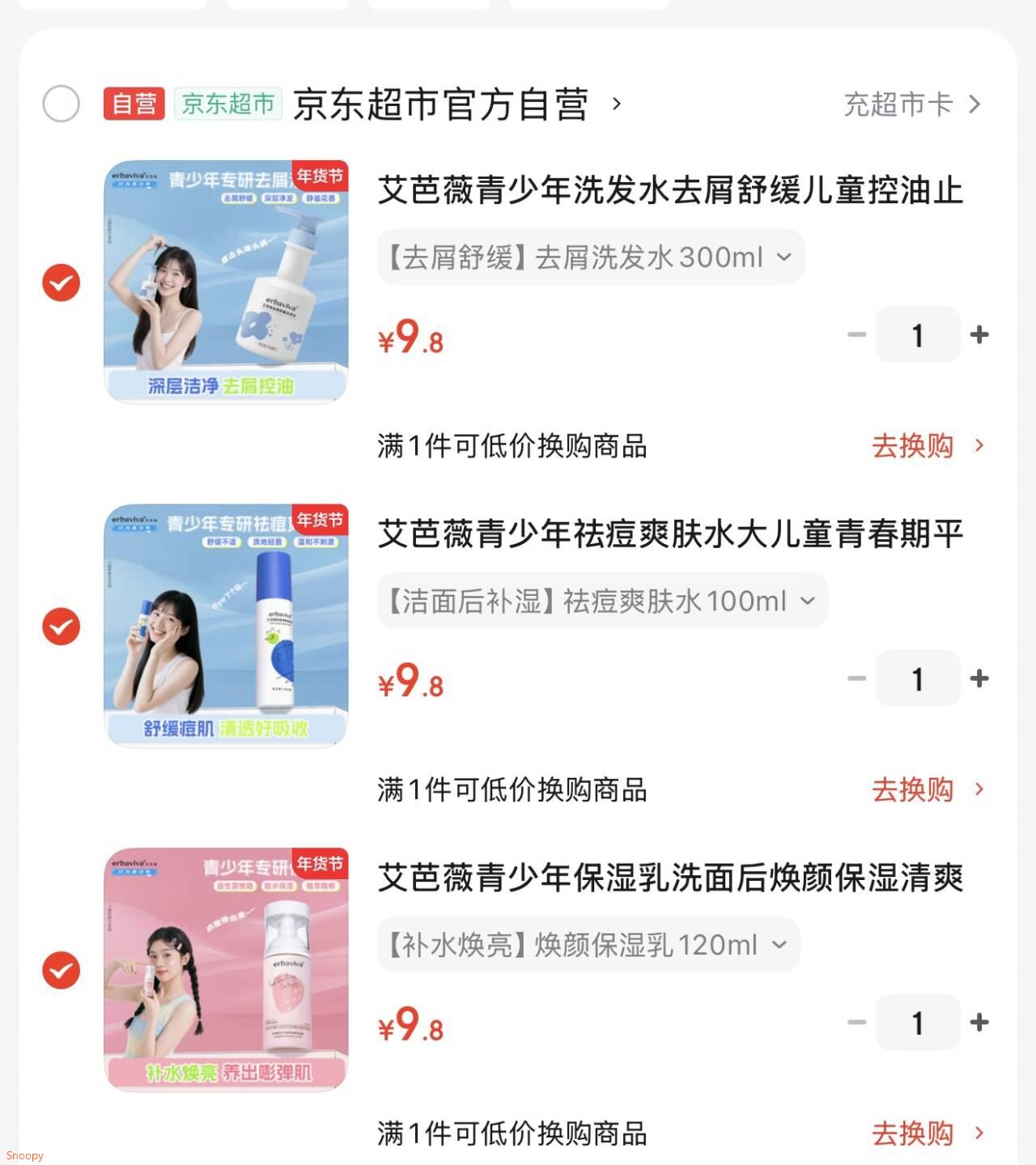This screenshot has width=1036, height=1165.
Task: Deselect the 祛痘爽肤水 item checkbox
Action: (62, 626)
